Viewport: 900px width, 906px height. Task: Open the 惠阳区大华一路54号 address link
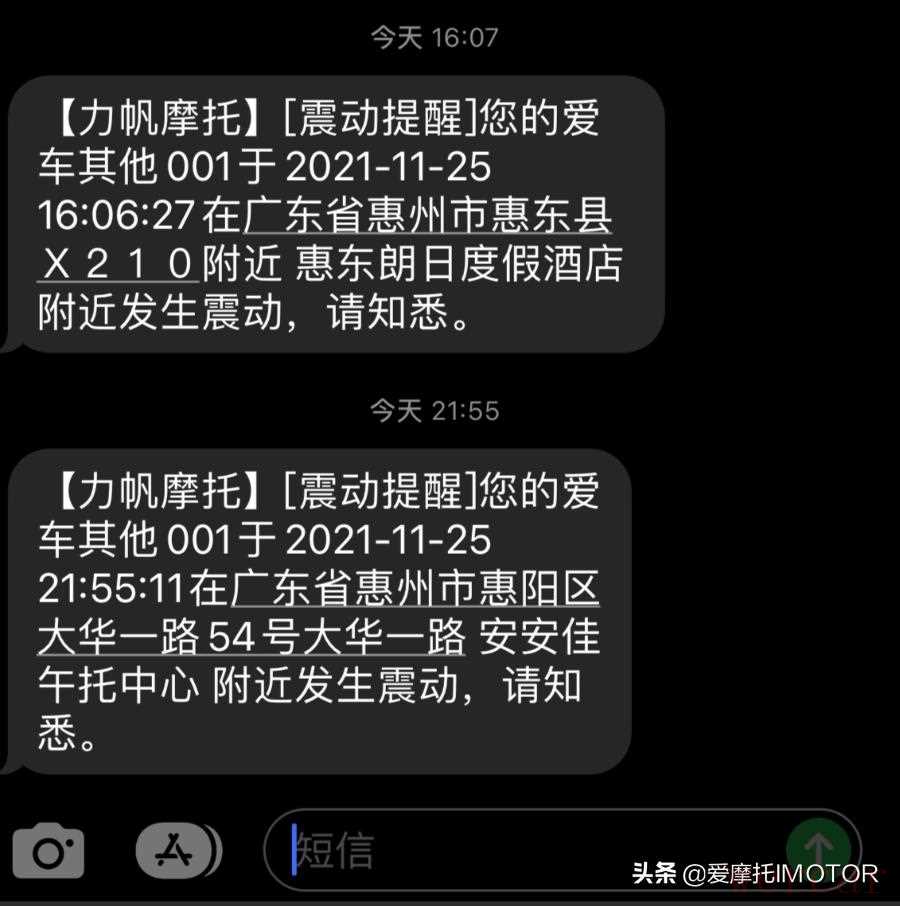coord(415,590)
